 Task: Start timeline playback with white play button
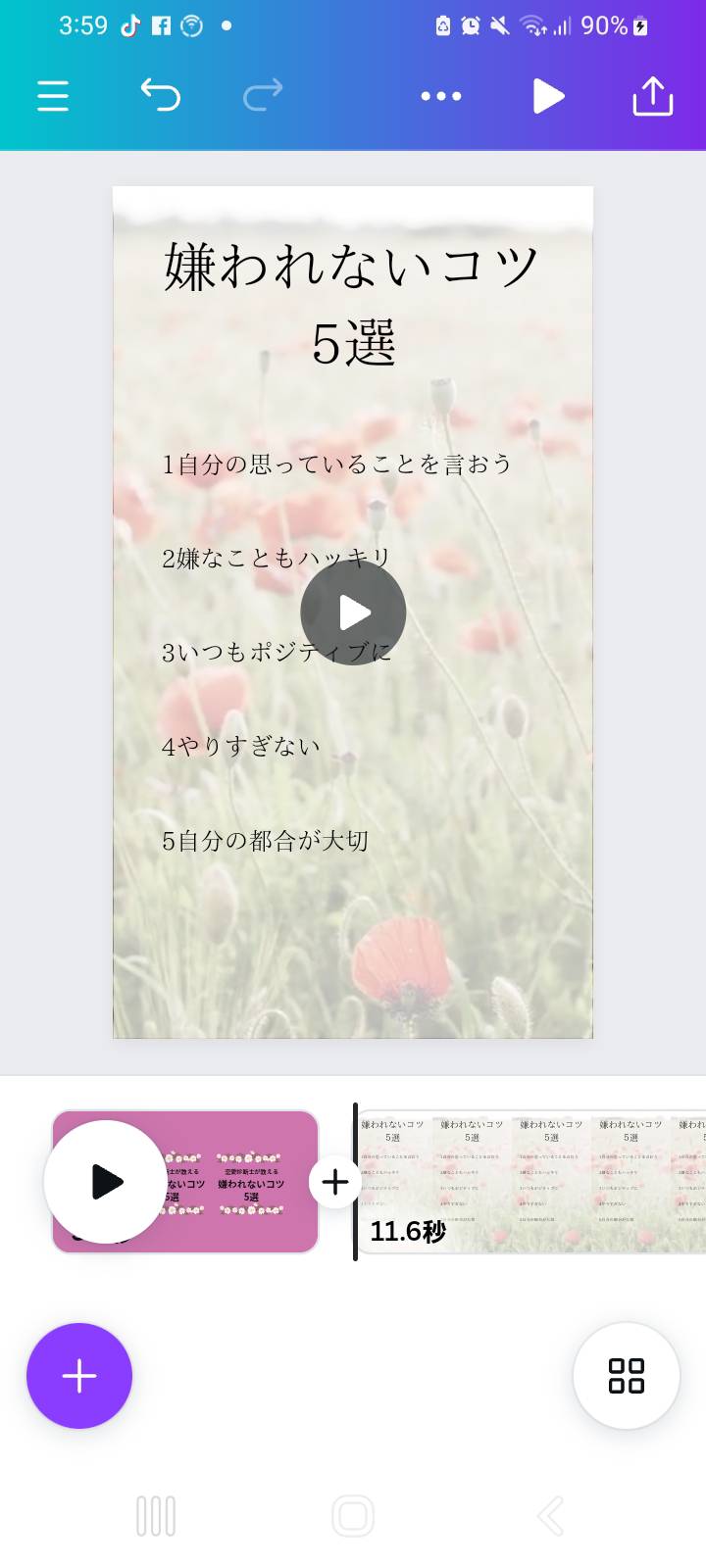pos(106,1182)
